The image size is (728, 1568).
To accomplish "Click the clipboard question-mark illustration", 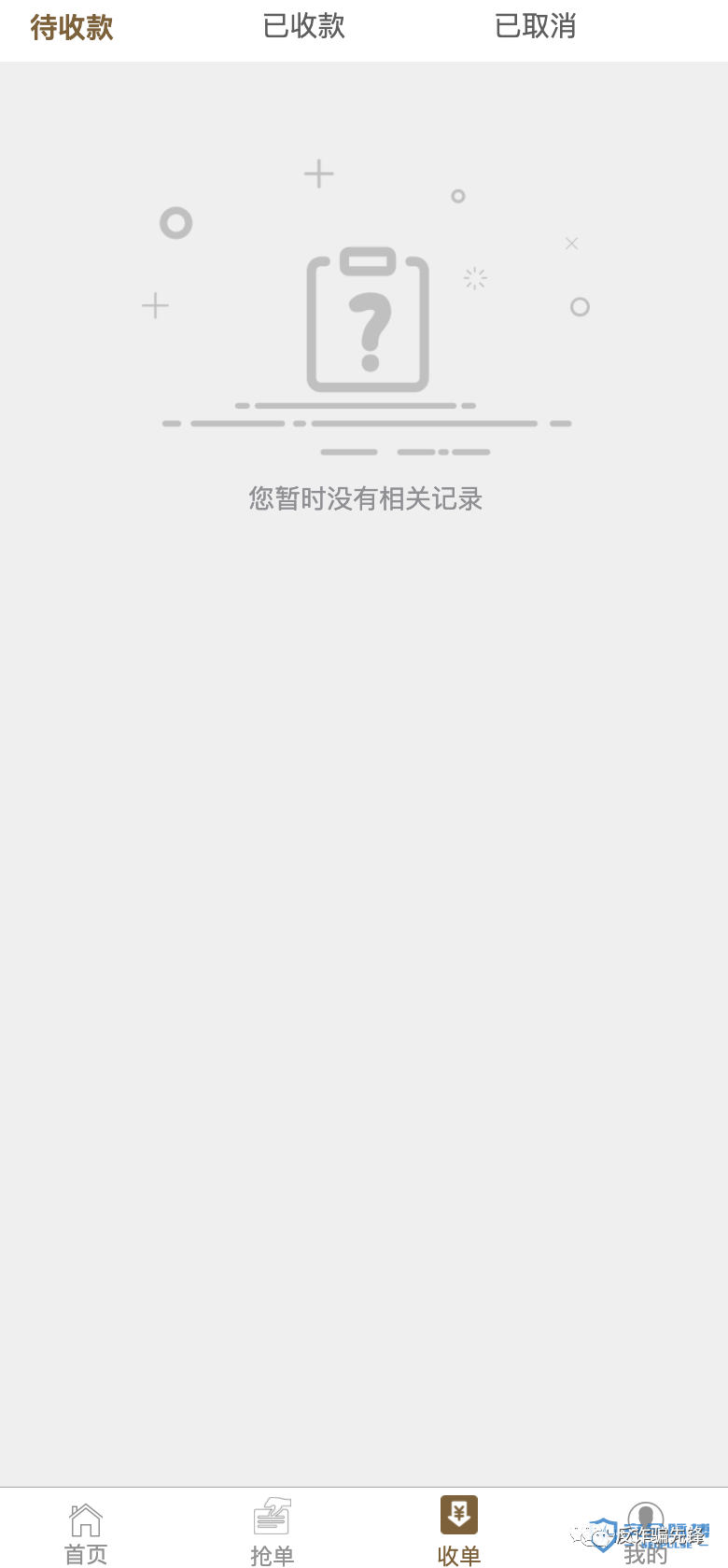I will tap(367, 322).
